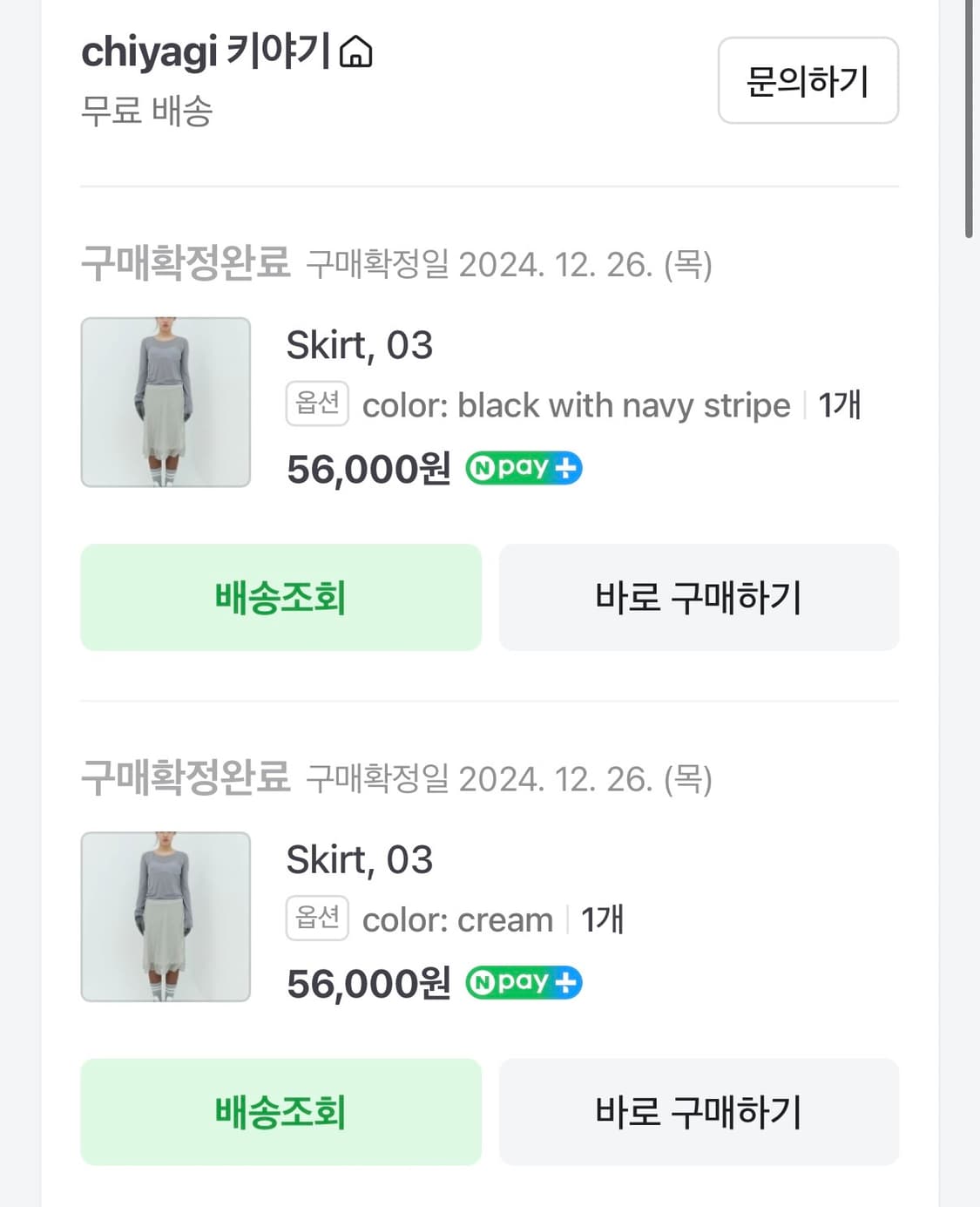The height and width of the screenshot is (1207, 980).
Task: Click 배송조회 for the cream skirt
Action: click(280, 1112)
